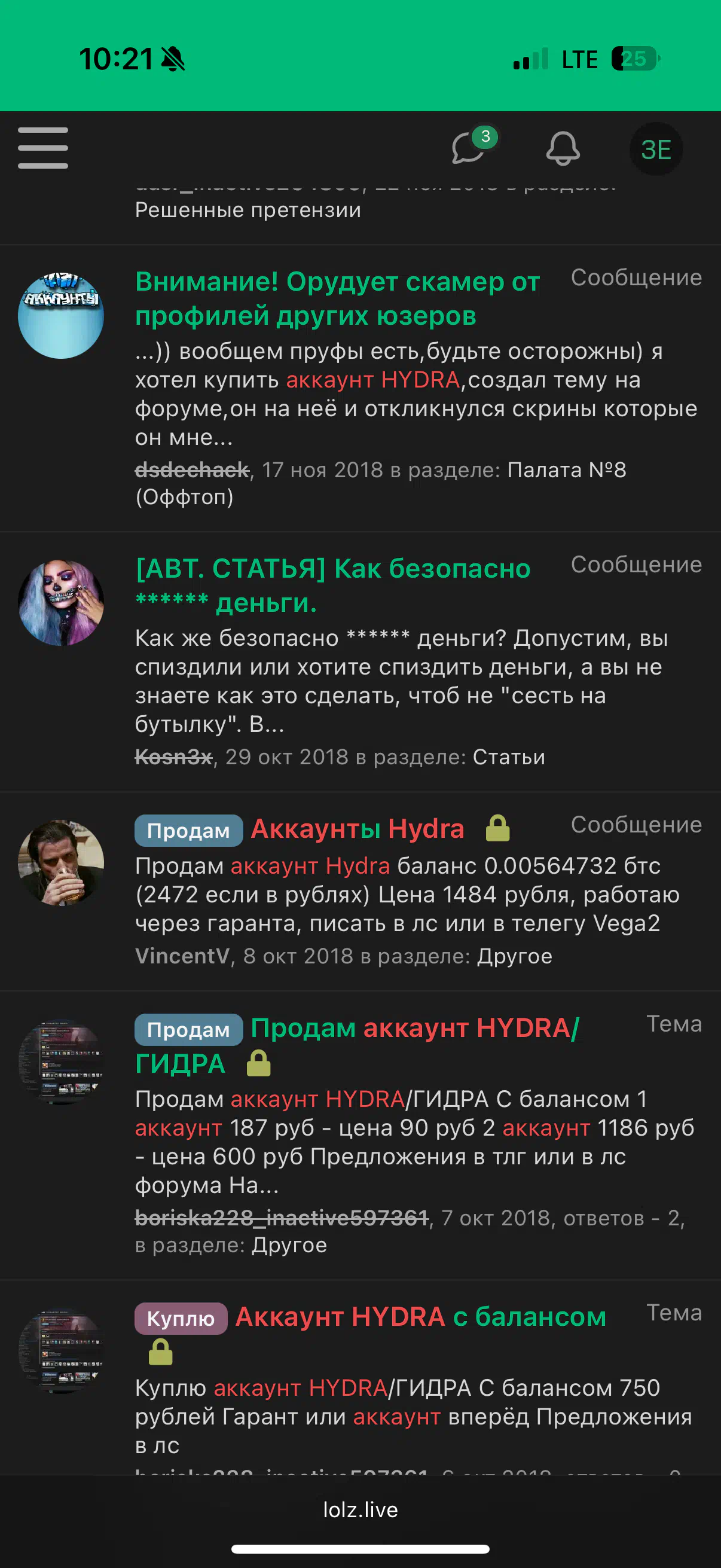Open 'Решенные претензии' section
This screenshot has width=721, height=1568.
[248, 210]
